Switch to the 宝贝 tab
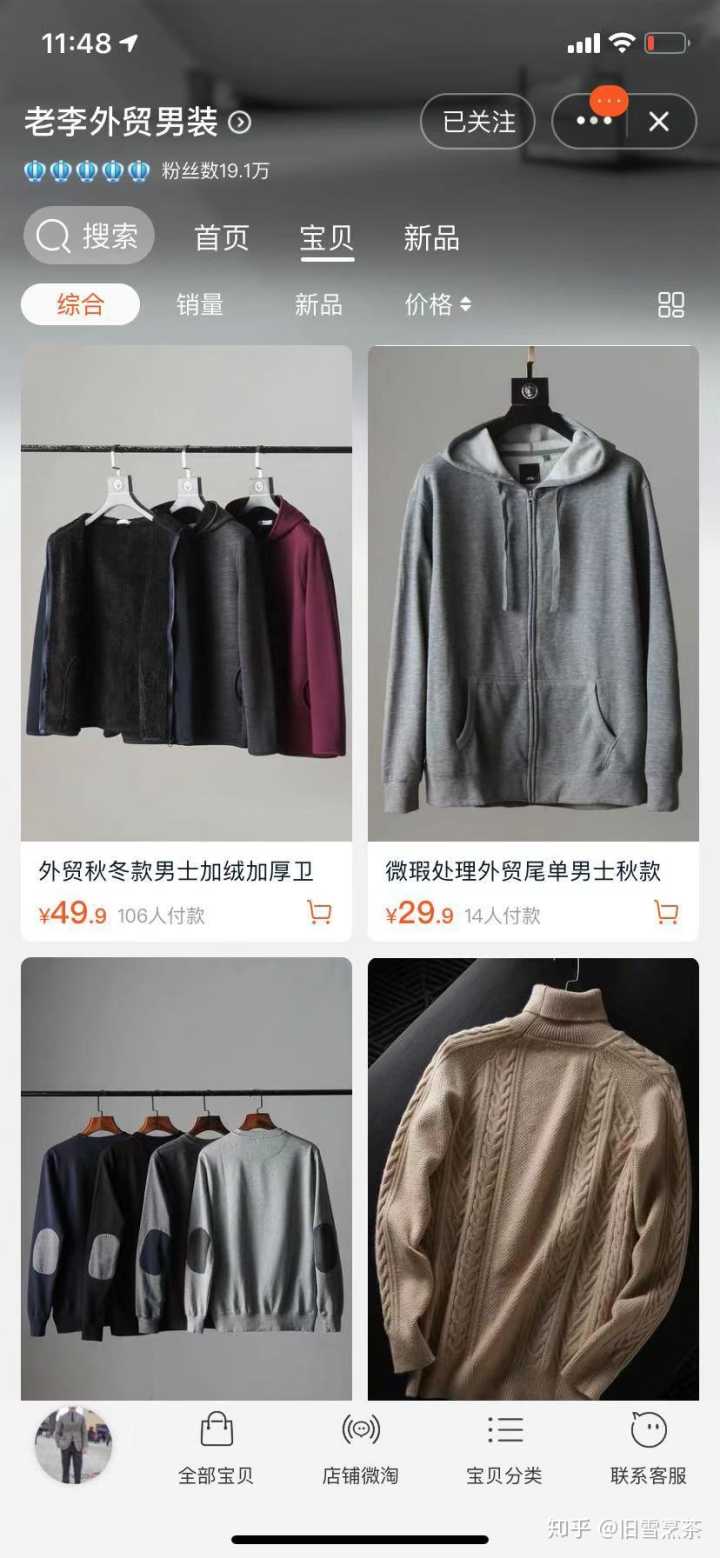The image size is (720, 1558). 327,238
